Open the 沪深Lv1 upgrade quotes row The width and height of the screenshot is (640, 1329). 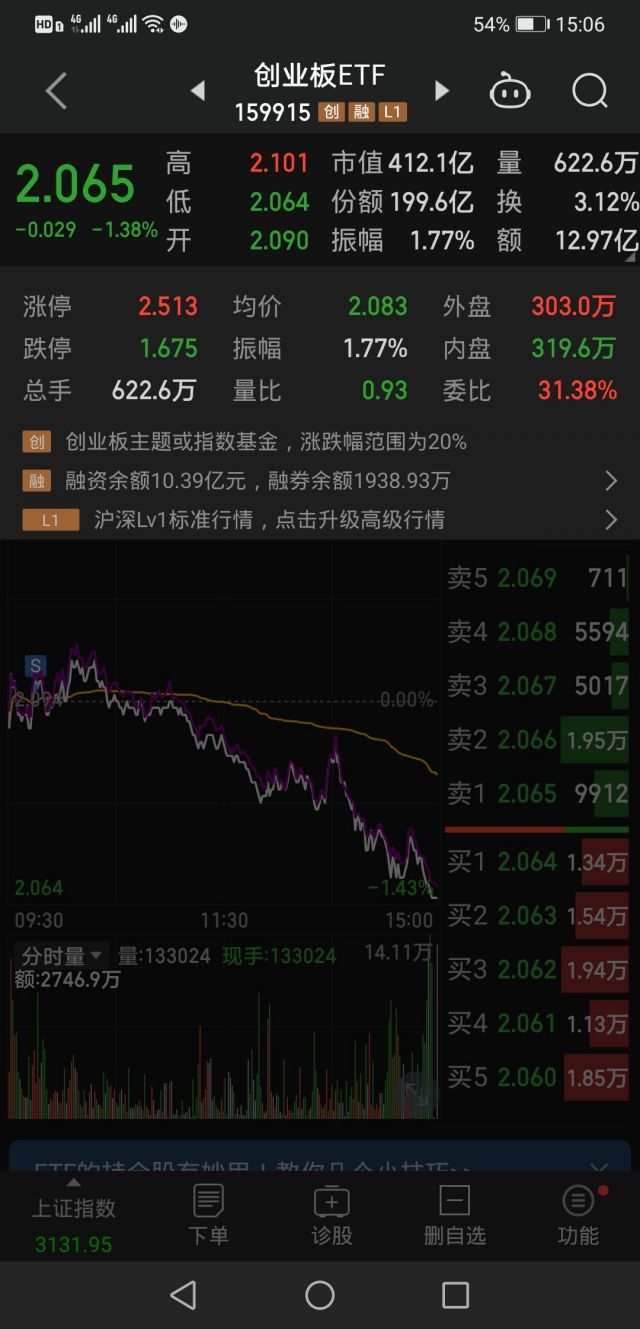click(x=320, y=520)
